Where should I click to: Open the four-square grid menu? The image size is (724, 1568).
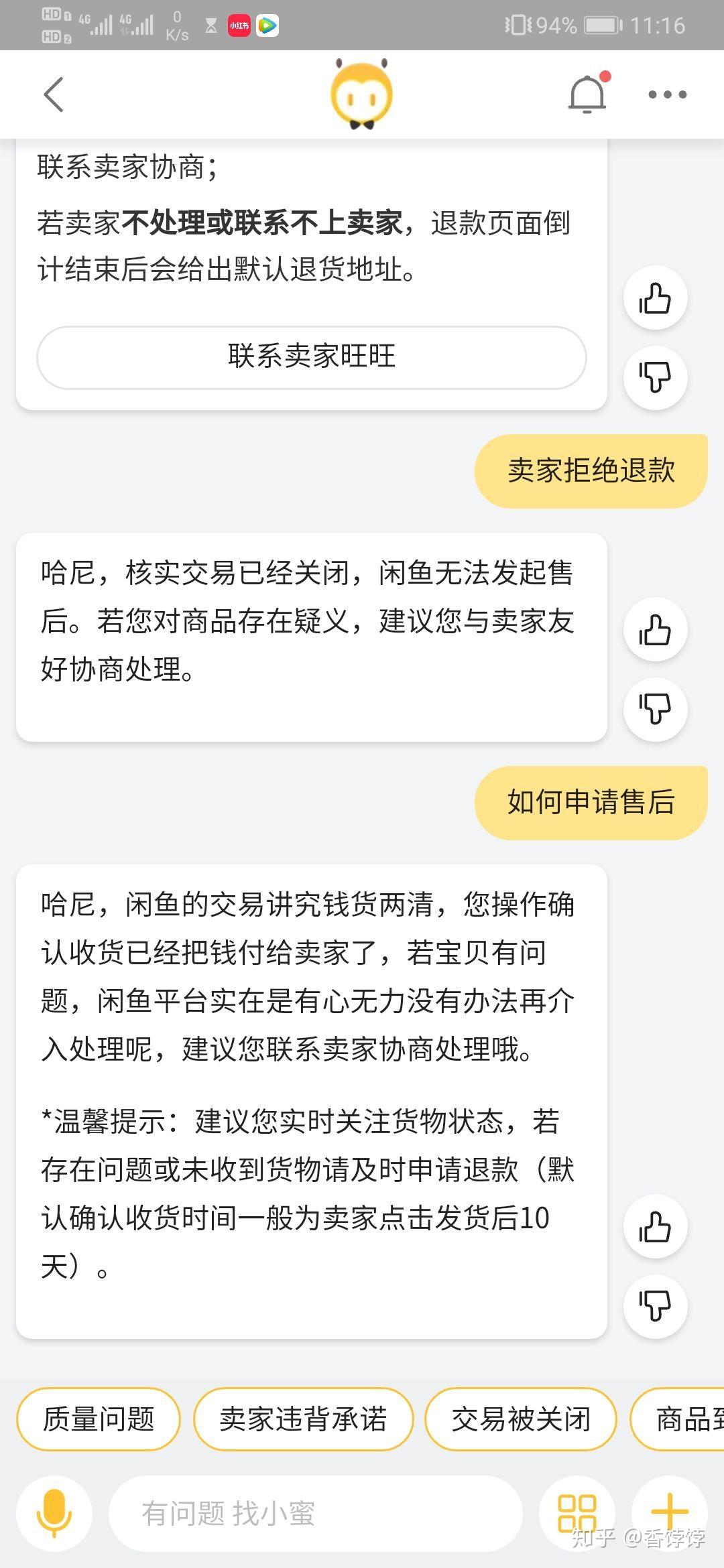click(x=577, y=1513)
